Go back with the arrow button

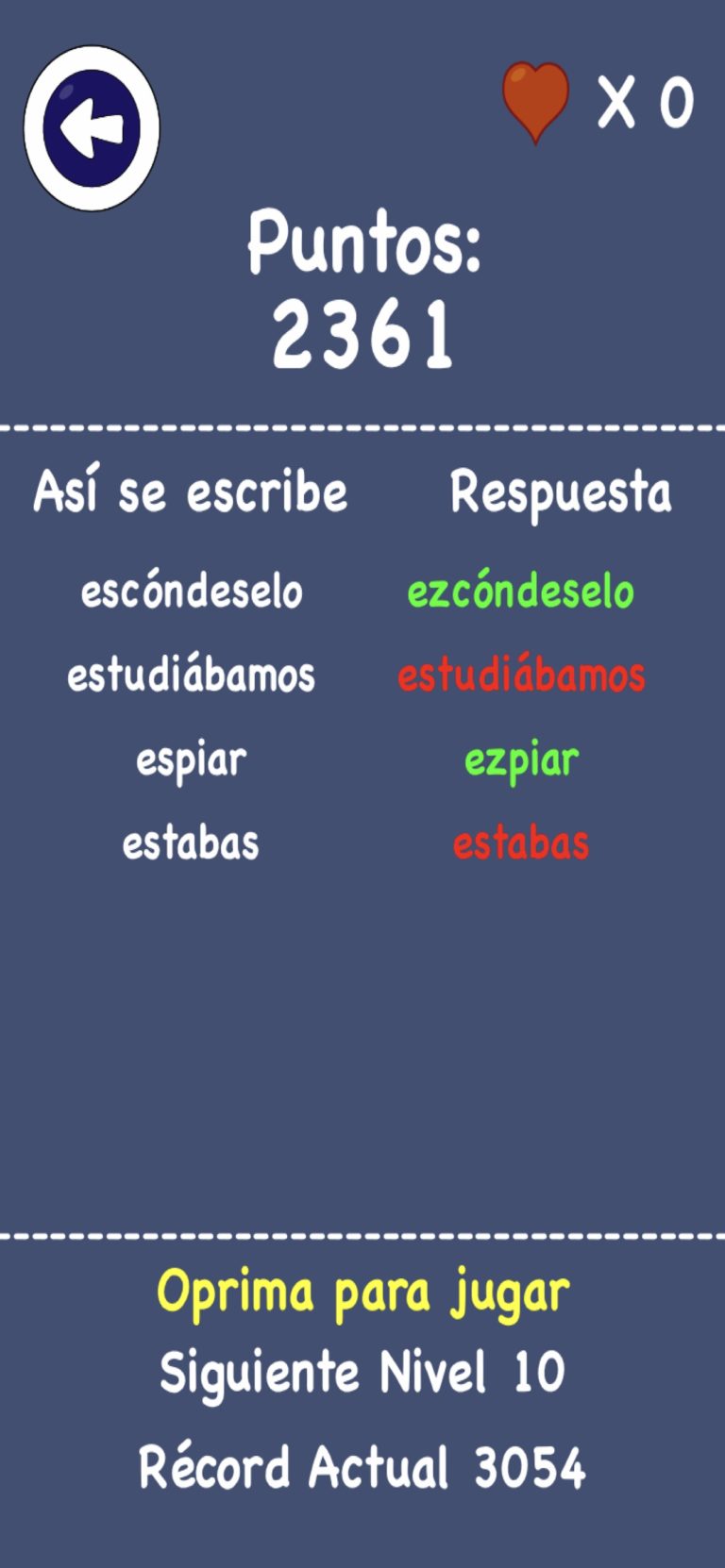[92, 128]
